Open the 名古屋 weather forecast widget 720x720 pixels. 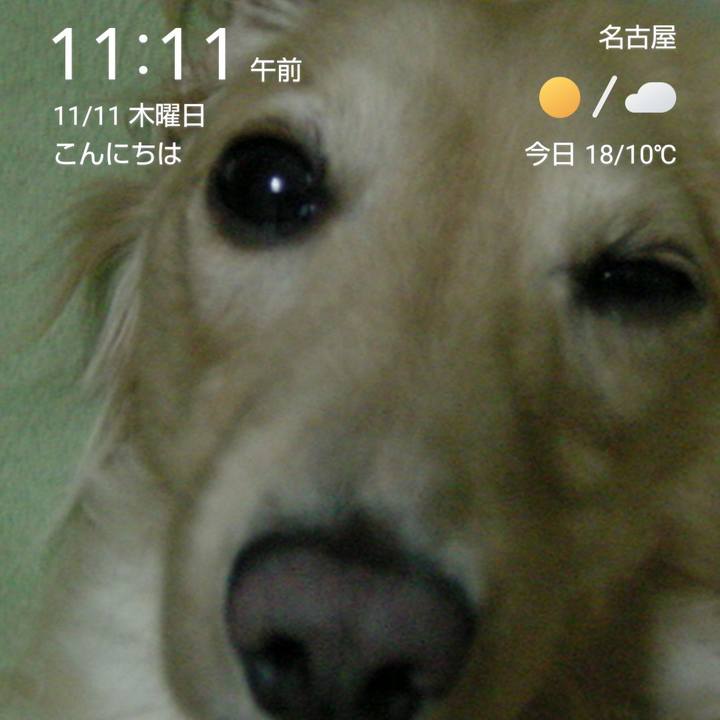click(607, 98)
